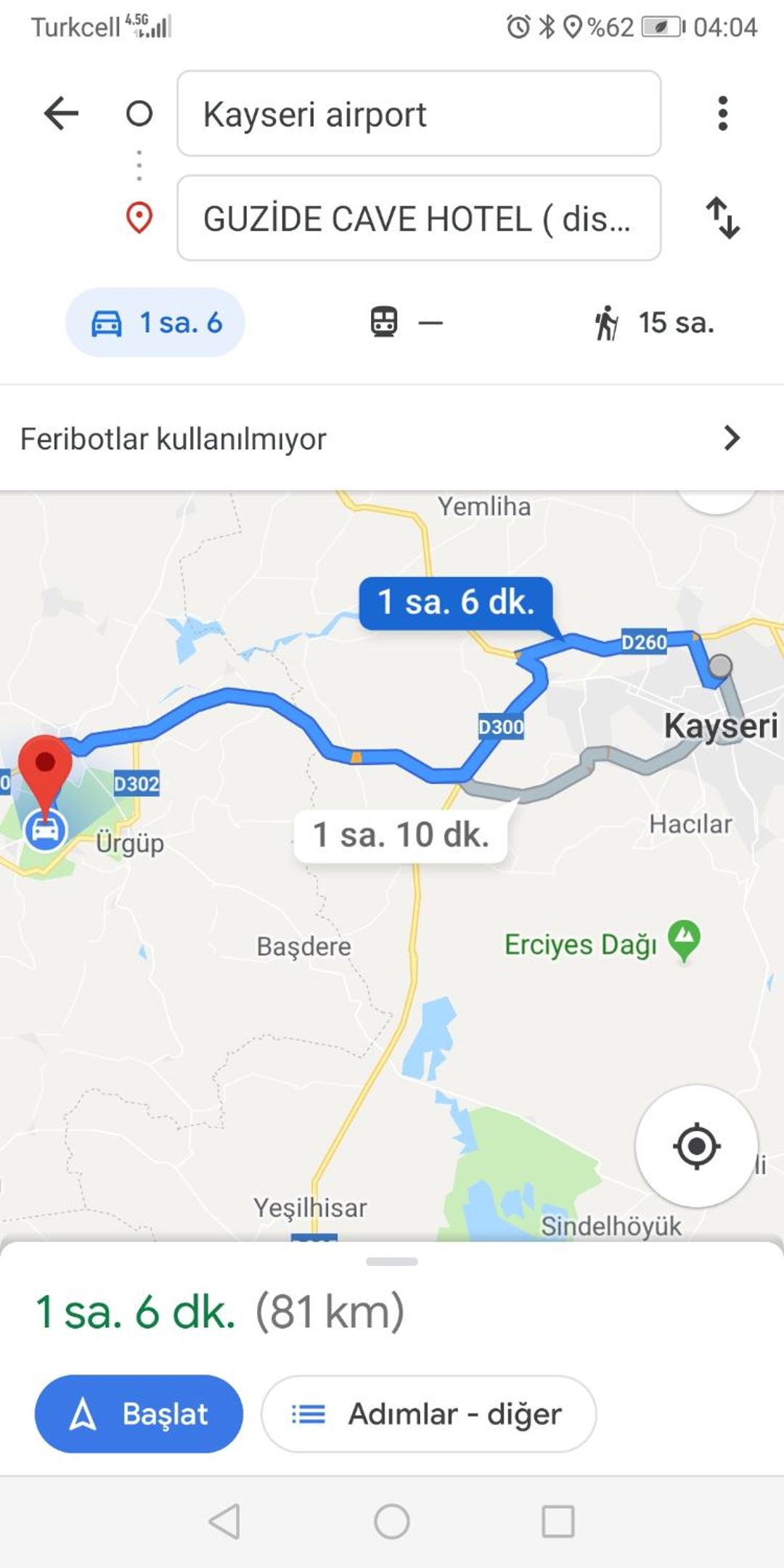
Task: Select the driving mode tab
Action: tap(155, 322)
